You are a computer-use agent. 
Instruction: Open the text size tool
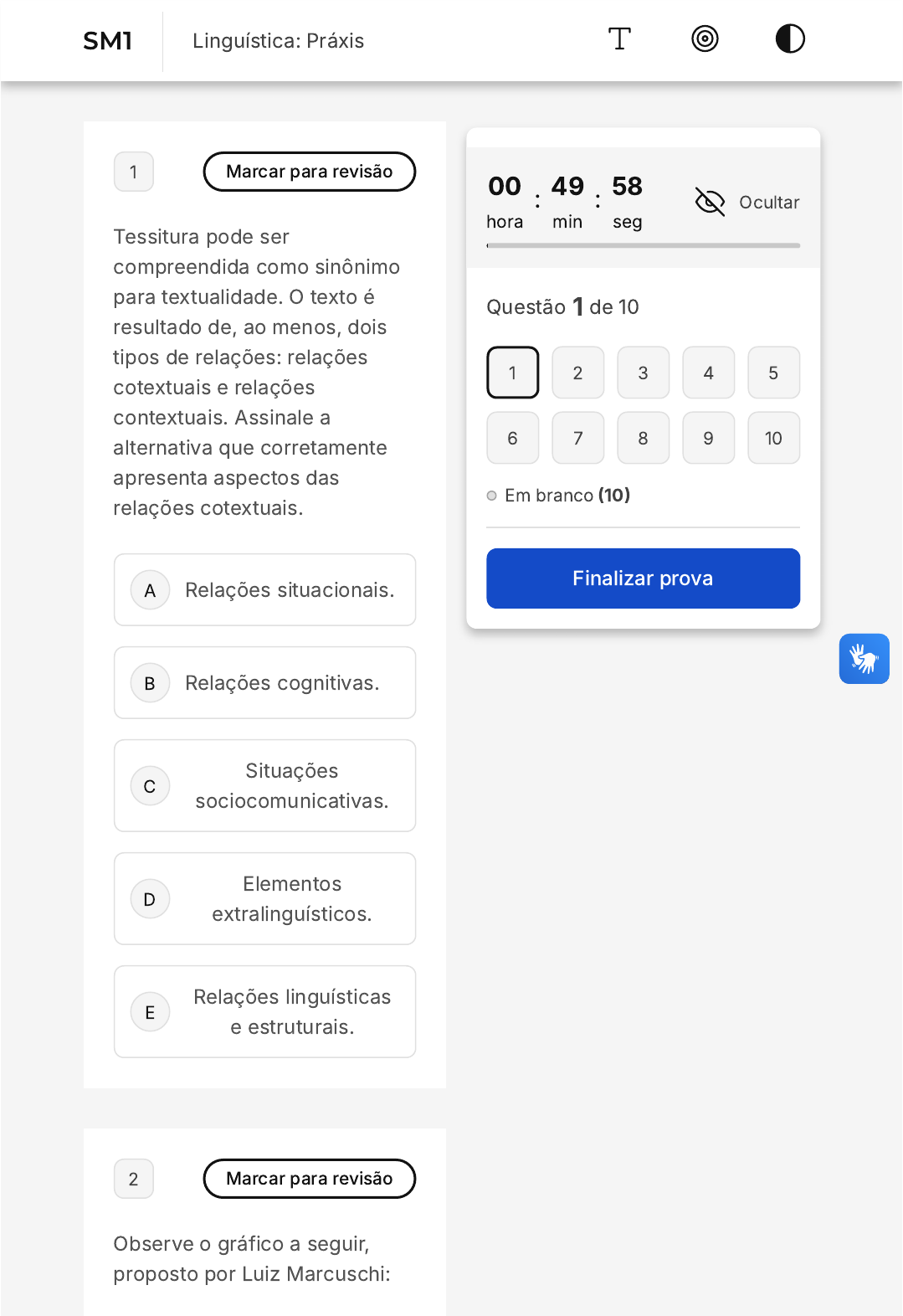click(619, 39)
